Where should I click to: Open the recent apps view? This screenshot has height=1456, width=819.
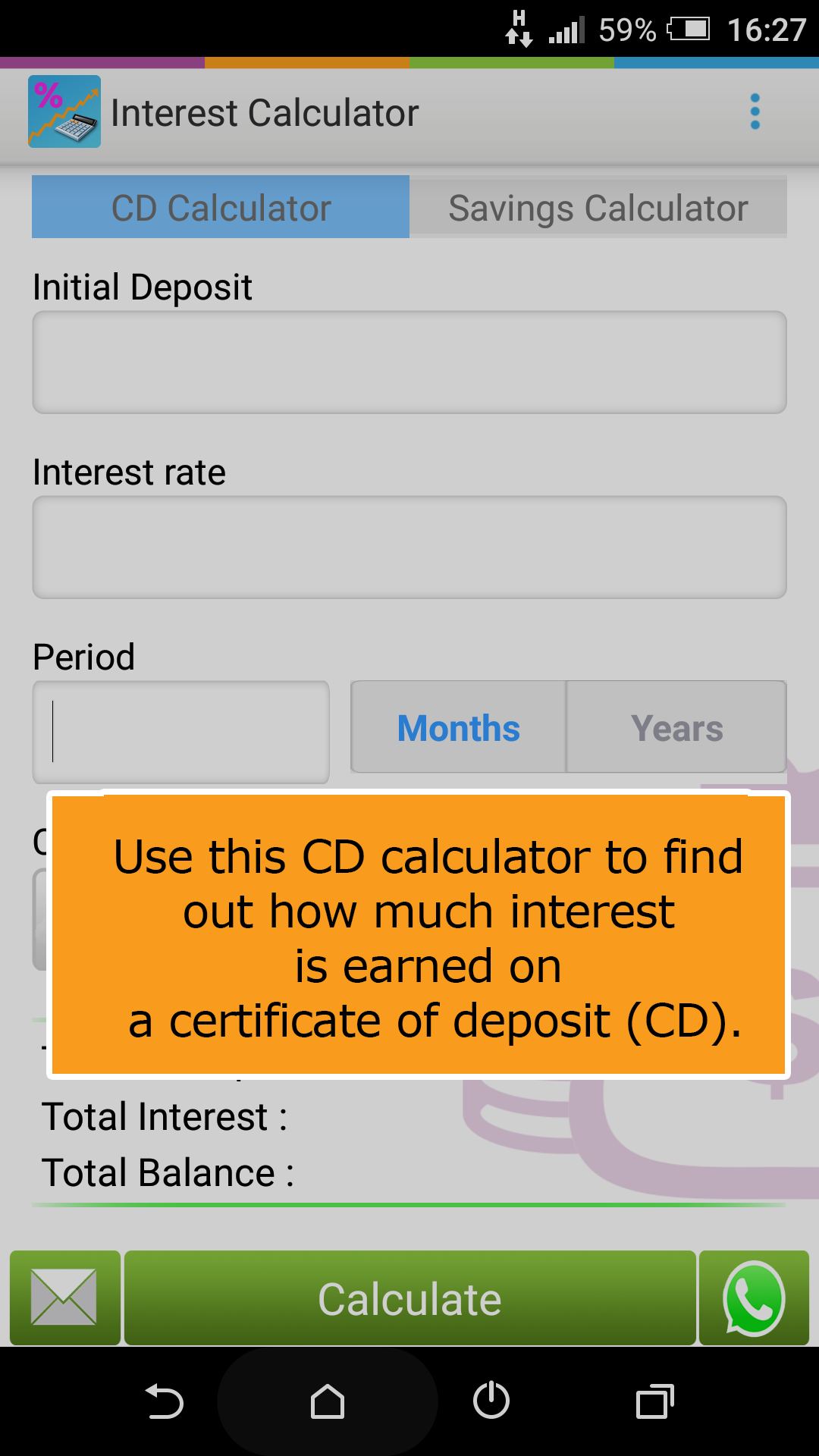point(655,1401)
